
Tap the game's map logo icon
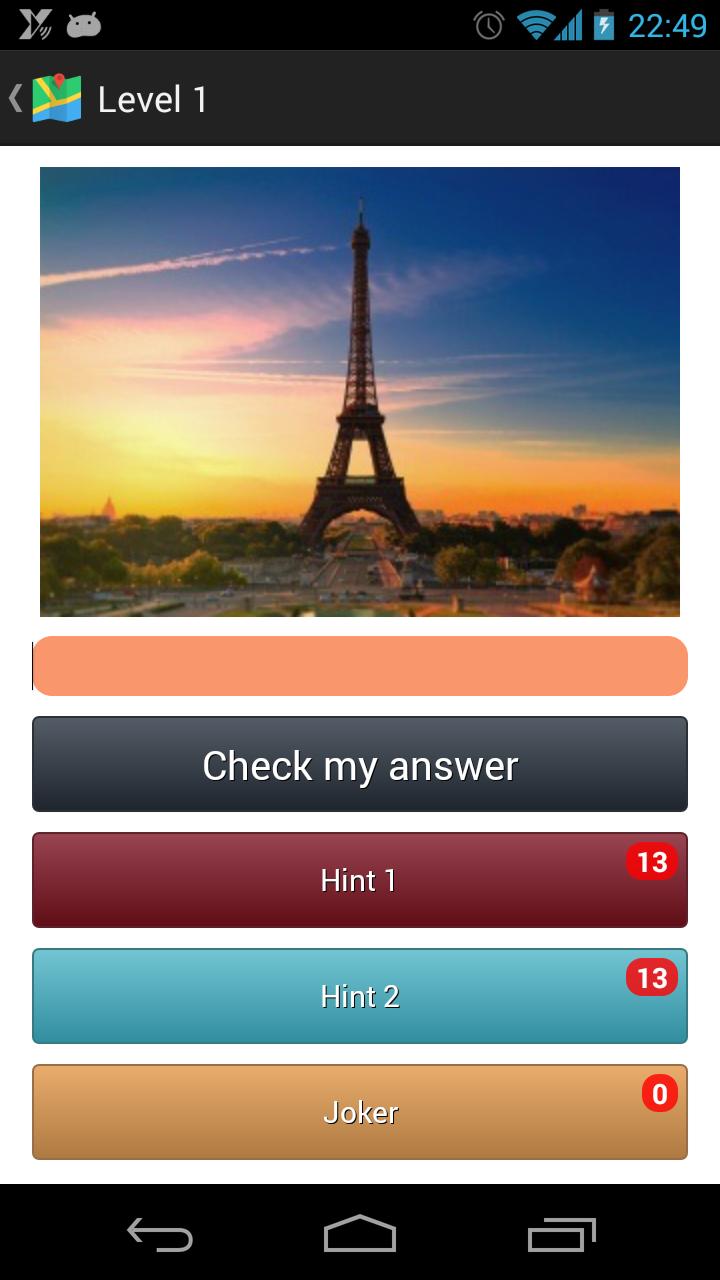pyautogui.click(x=50, y=97)
